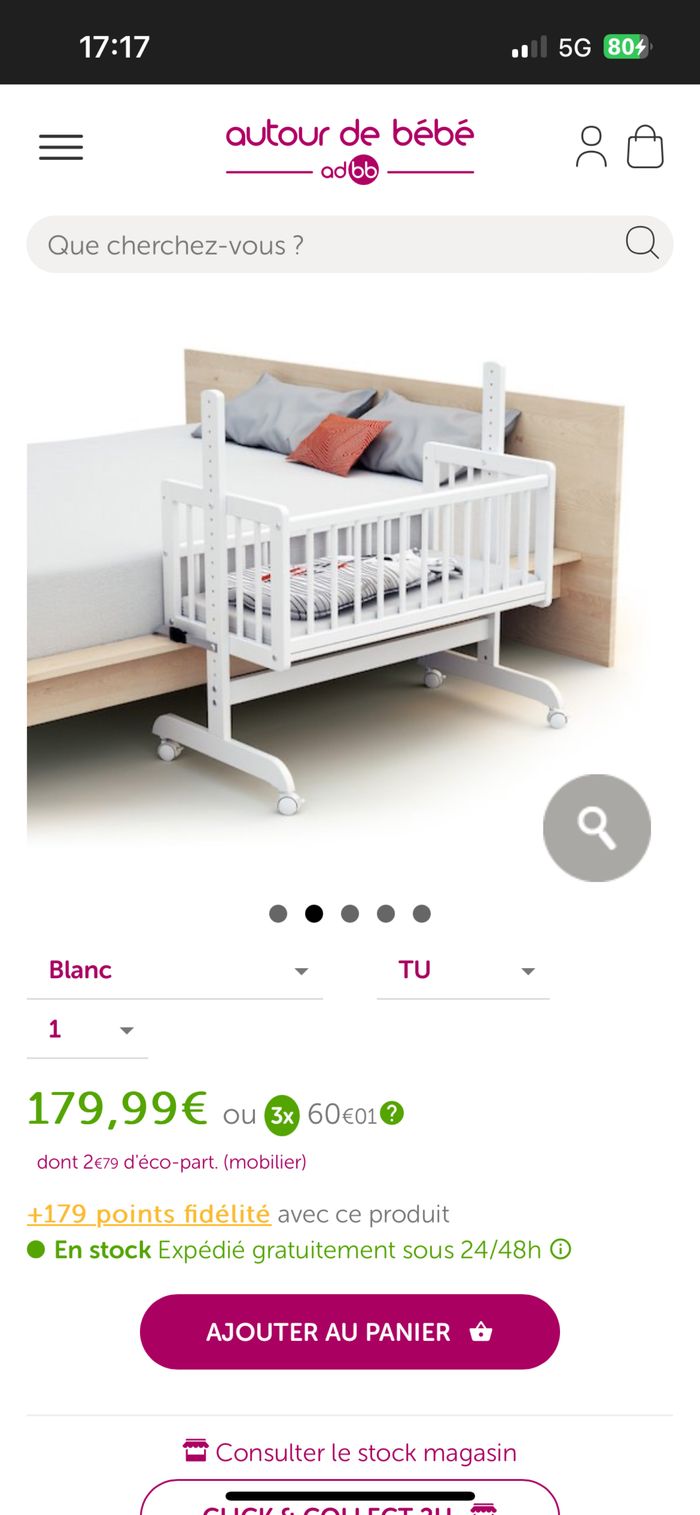Viewport: 700px width, 1515px height.
Task: Open the hamburger menu
Action: tap(61, 148)
